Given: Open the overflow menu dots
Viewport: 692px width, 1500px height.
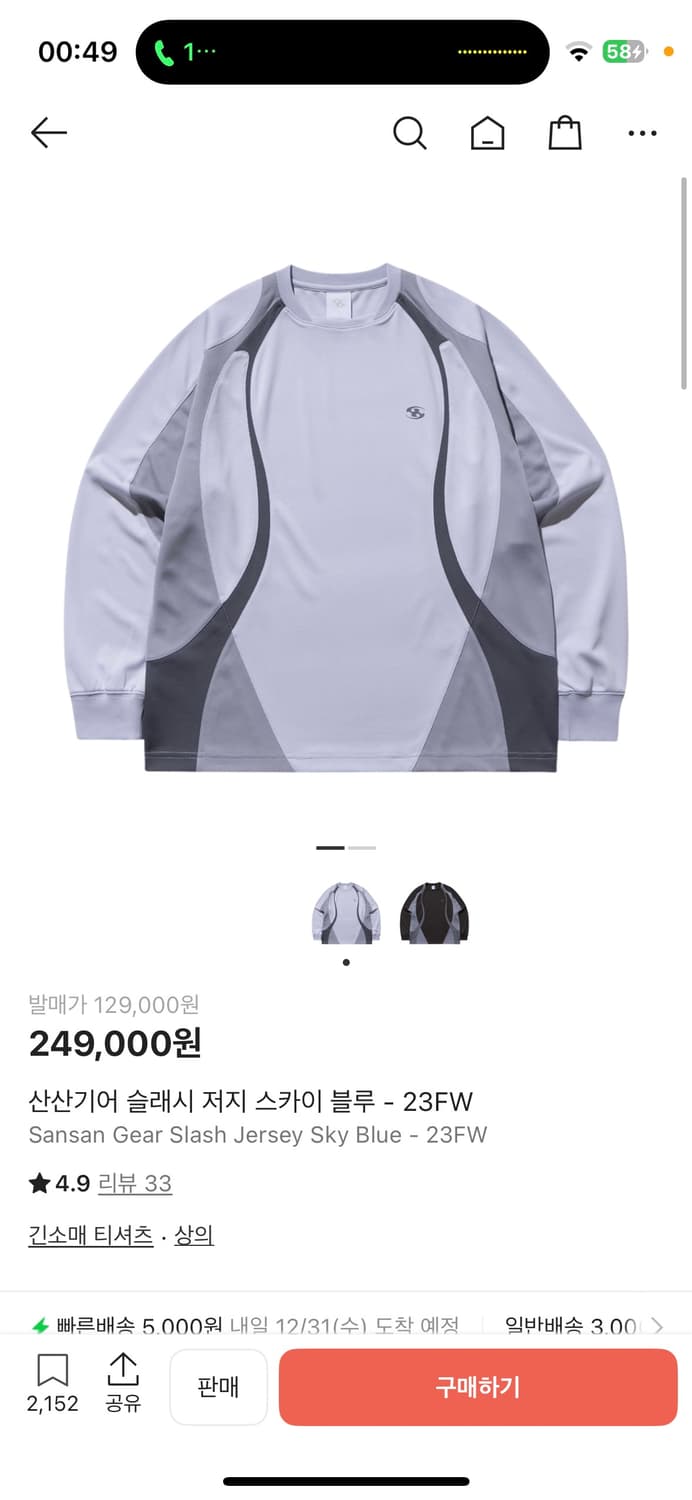Looking at the screenshot, I should pos(642,133).
